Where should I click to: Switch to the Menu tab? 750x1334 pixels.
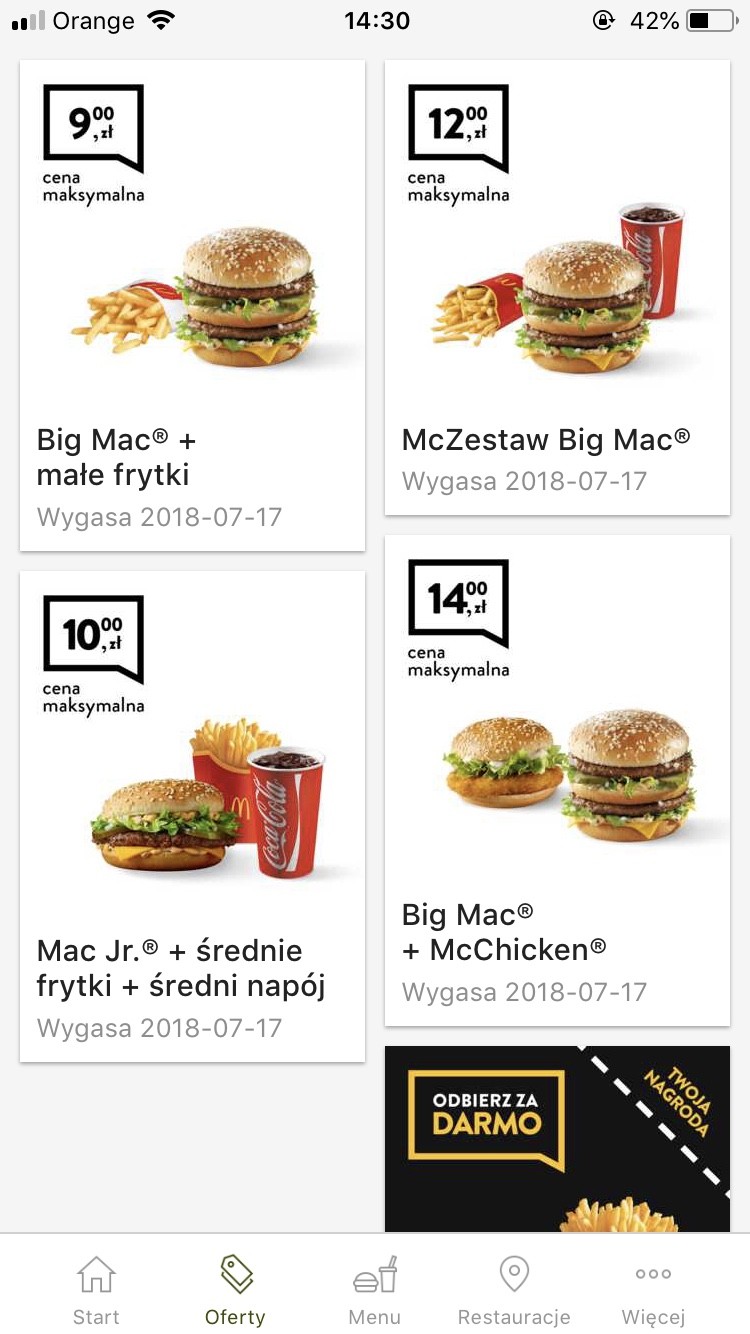pos(374,1290)
